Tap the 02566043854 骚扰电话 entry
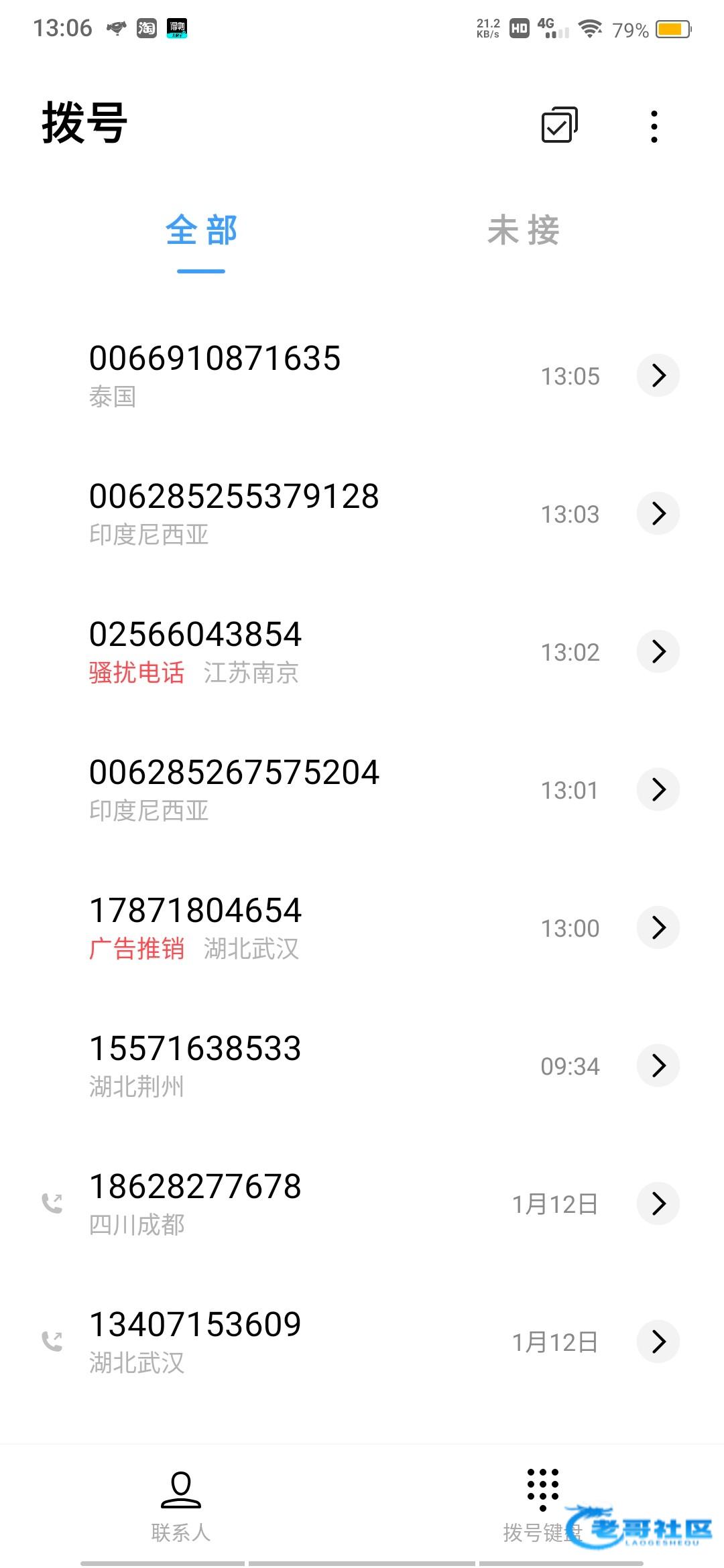724x1568 pixels. (195, 650)
